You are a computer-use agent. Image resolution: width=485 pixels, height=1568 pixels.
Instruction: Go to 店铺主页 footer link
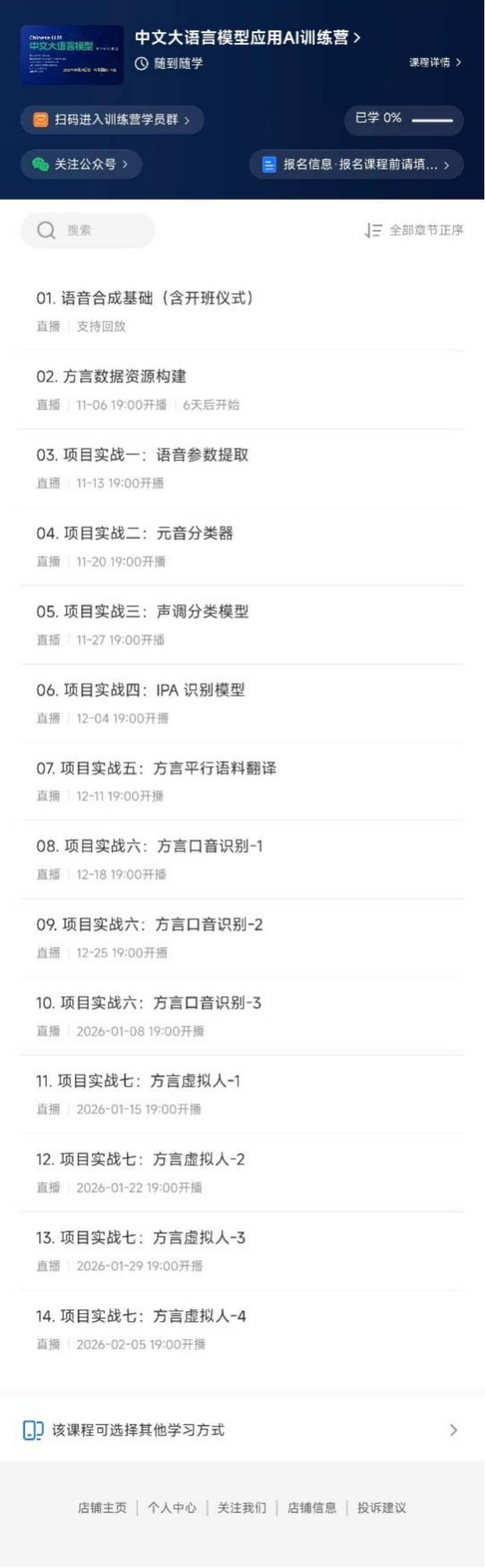coord(102,1508)
